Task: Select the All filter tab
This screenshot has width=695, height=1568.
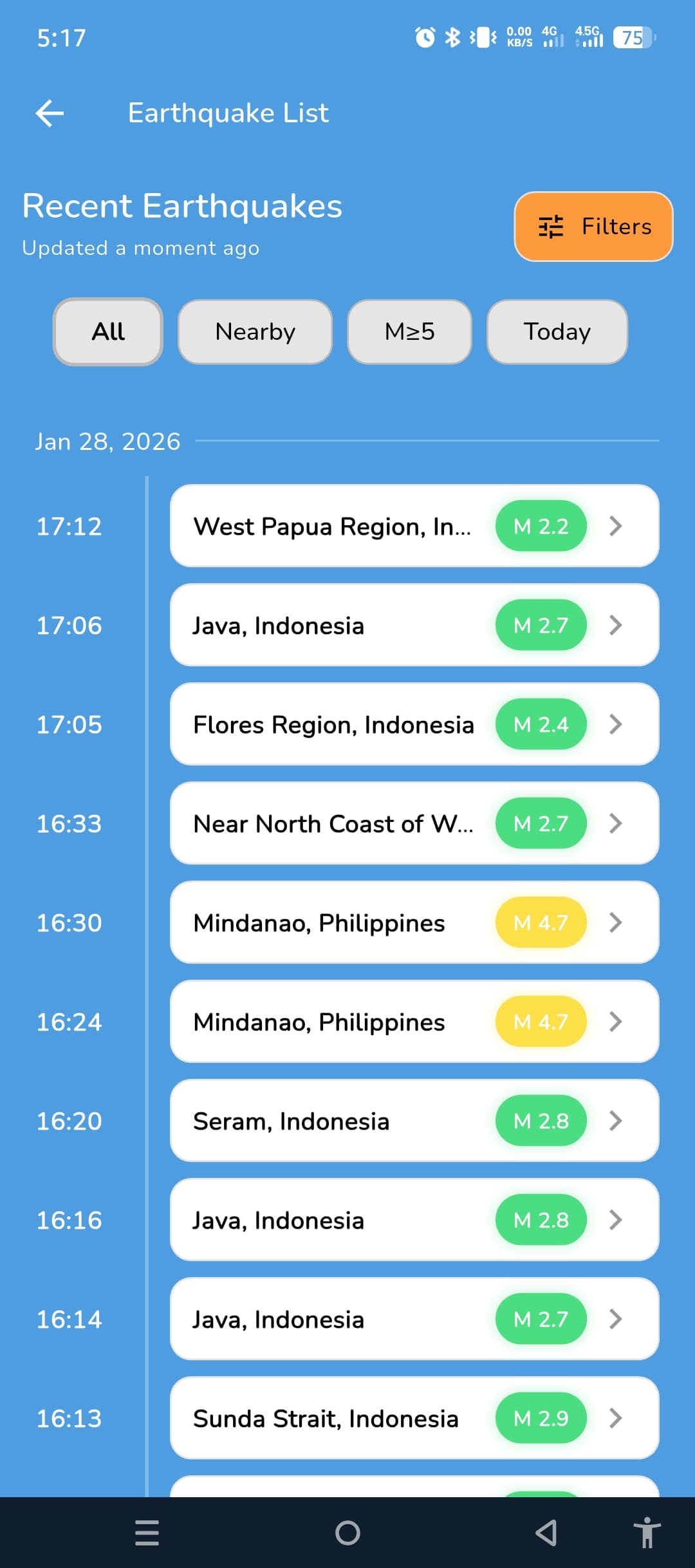Action: click(107, 332)
